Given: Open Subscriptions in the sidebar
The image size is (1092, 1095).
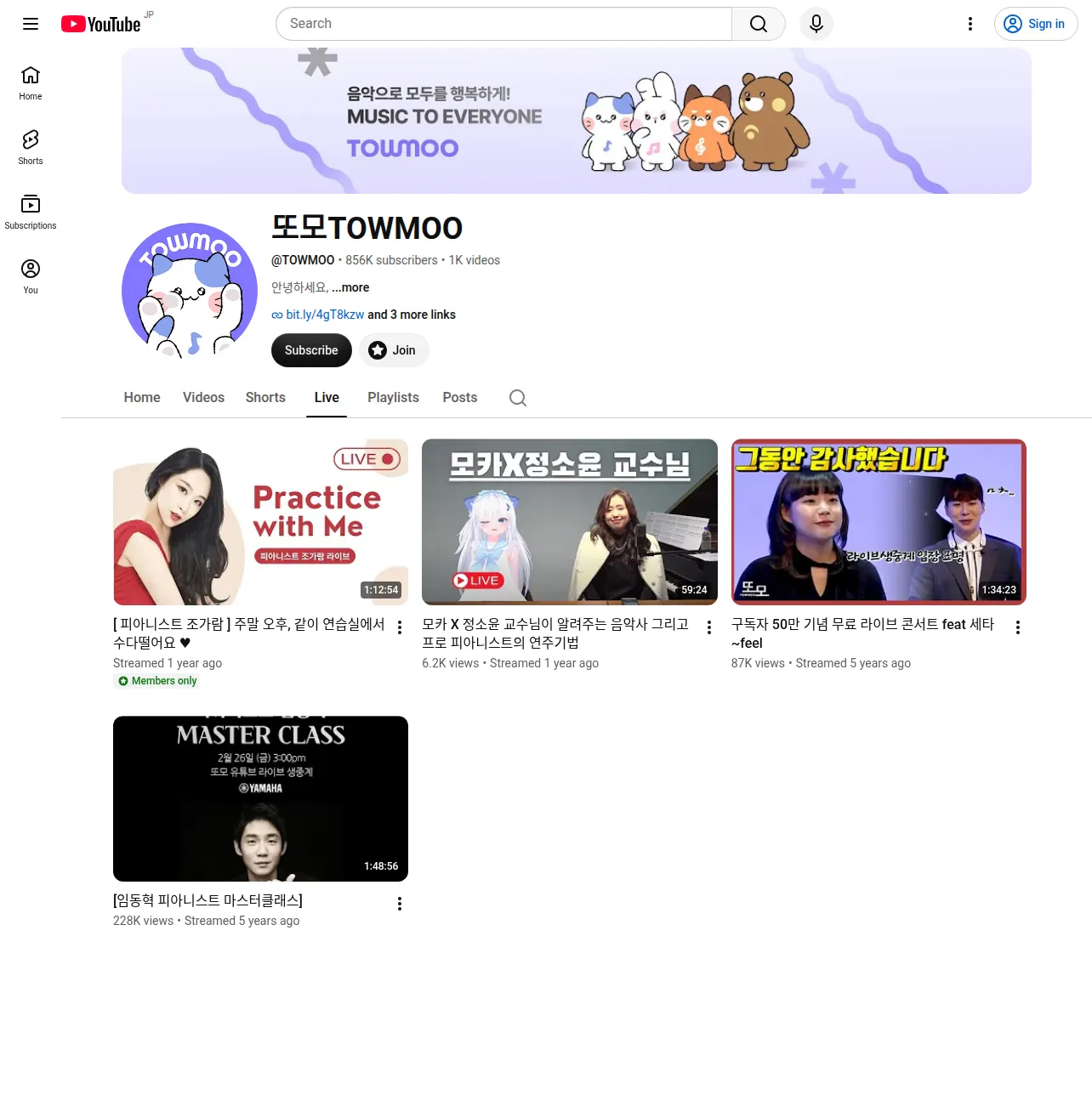Looking at the screenshot, I should (31, 212).
